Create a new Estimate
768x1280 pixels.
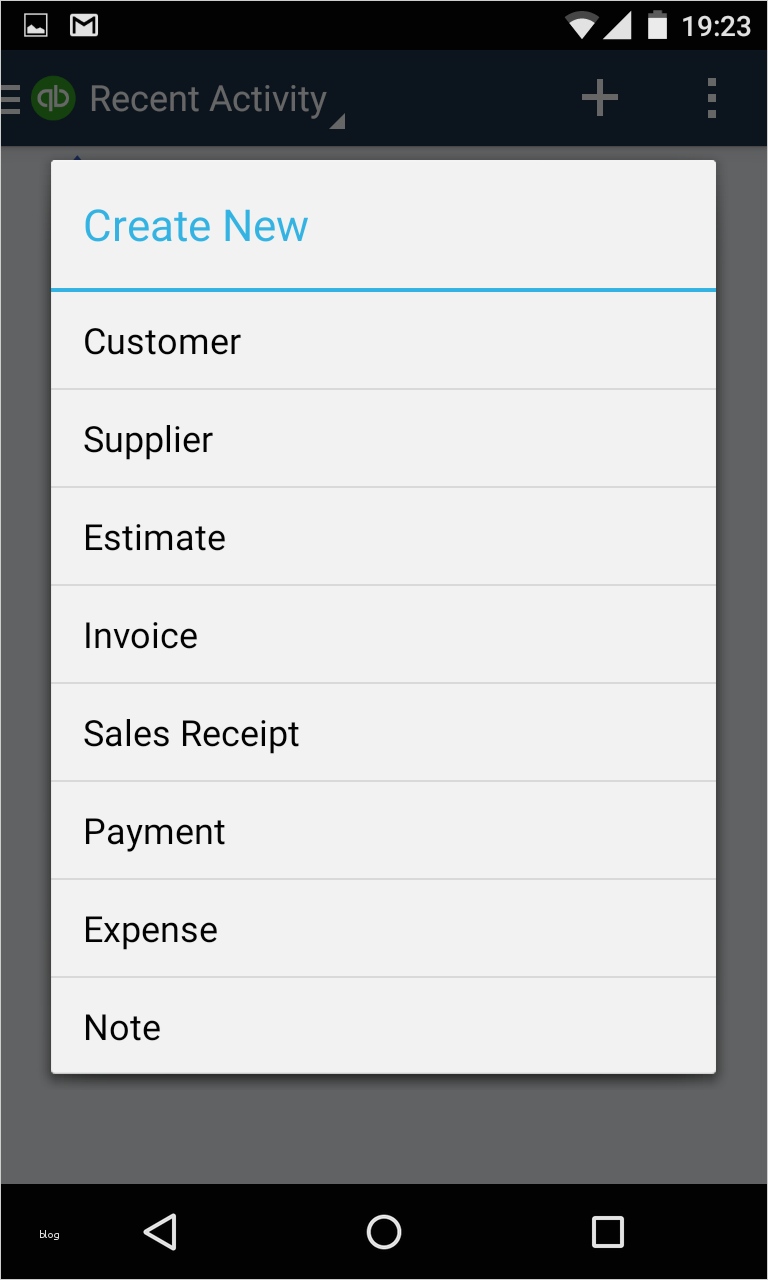pyautogui.click(x=383, y=538)
